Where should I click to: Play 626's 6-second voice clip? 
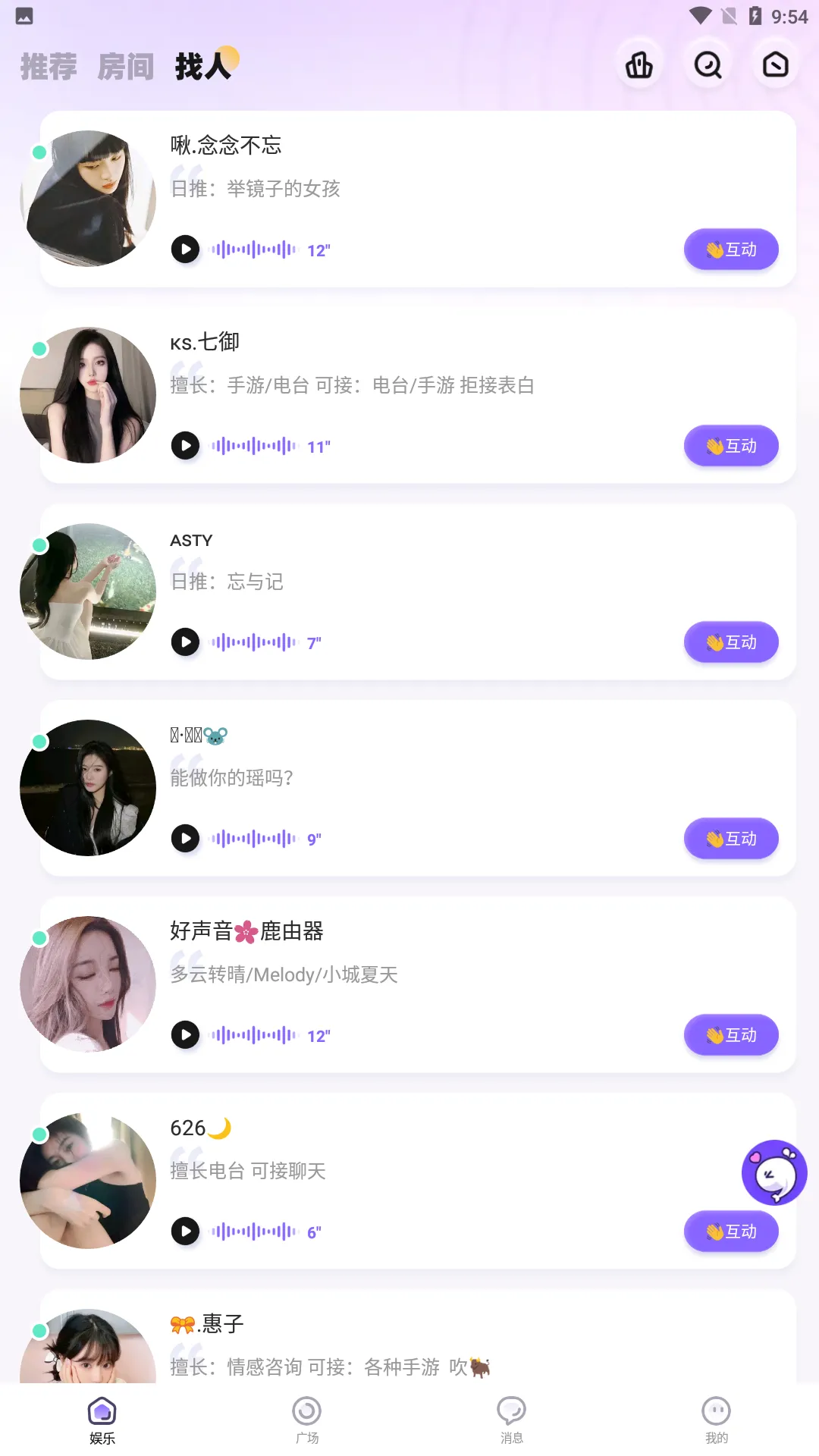click(185, 1232)
